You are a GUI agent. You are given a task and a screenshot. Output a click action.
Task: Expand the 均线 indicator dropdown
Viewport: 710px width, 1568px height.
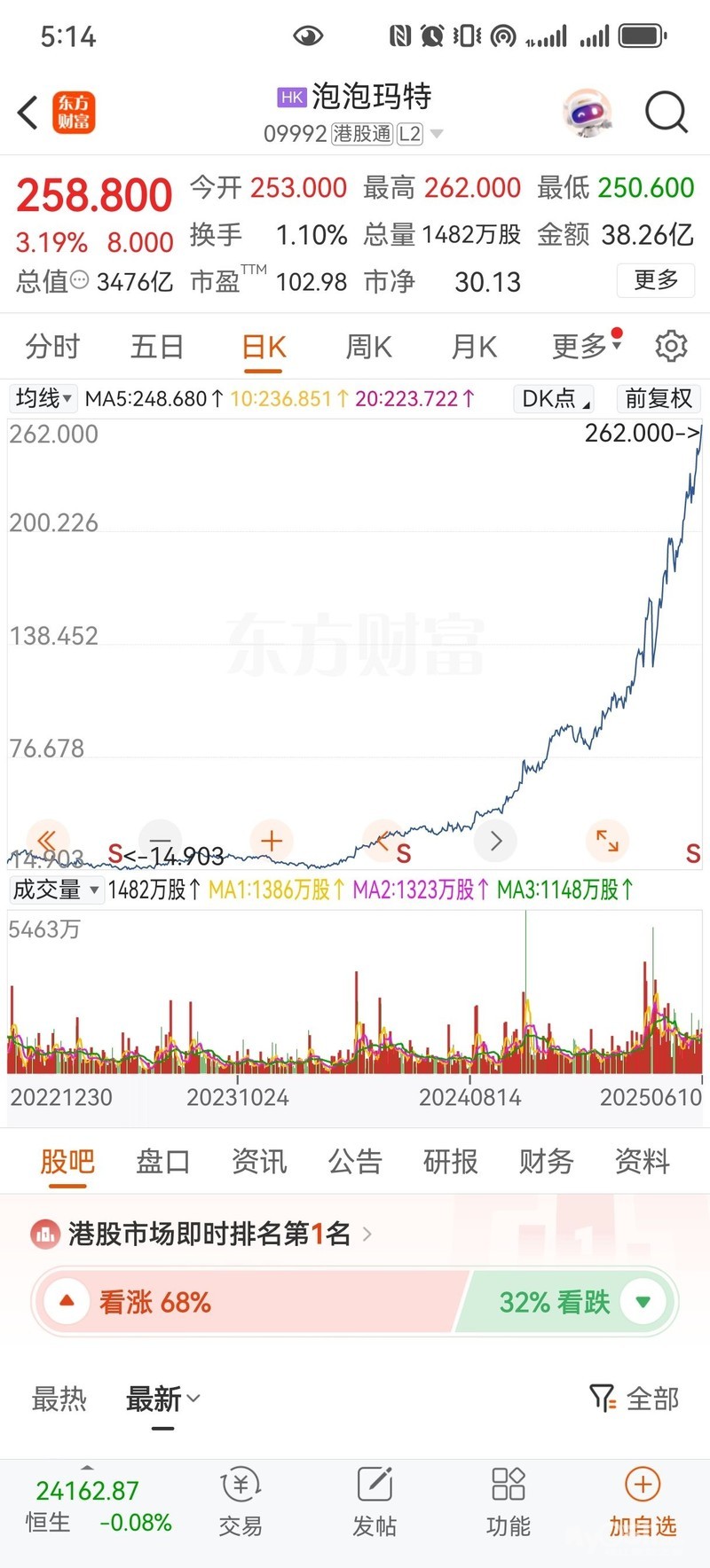coord(43,398)
